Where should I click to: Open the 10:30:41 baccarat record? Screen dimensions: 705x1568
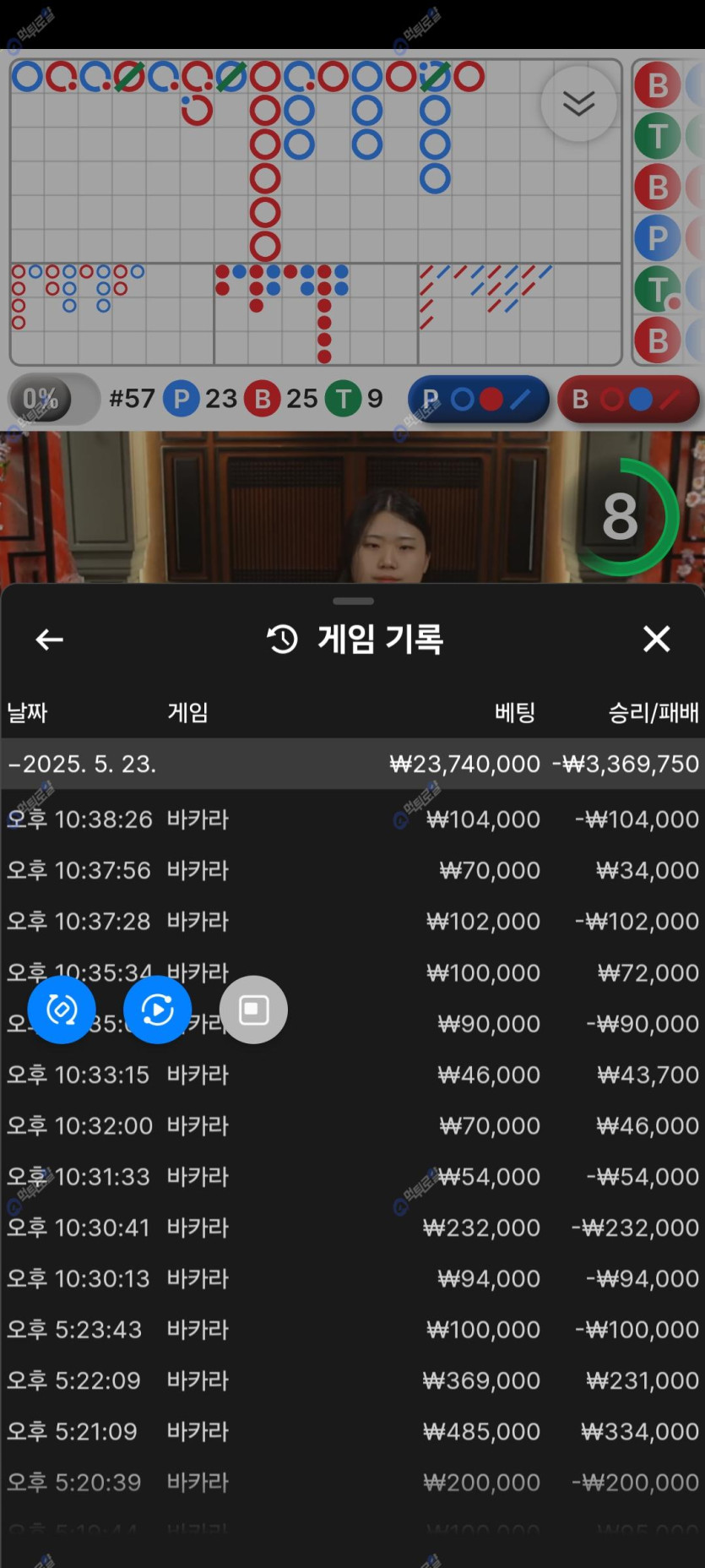click(x=352, y=1228)
